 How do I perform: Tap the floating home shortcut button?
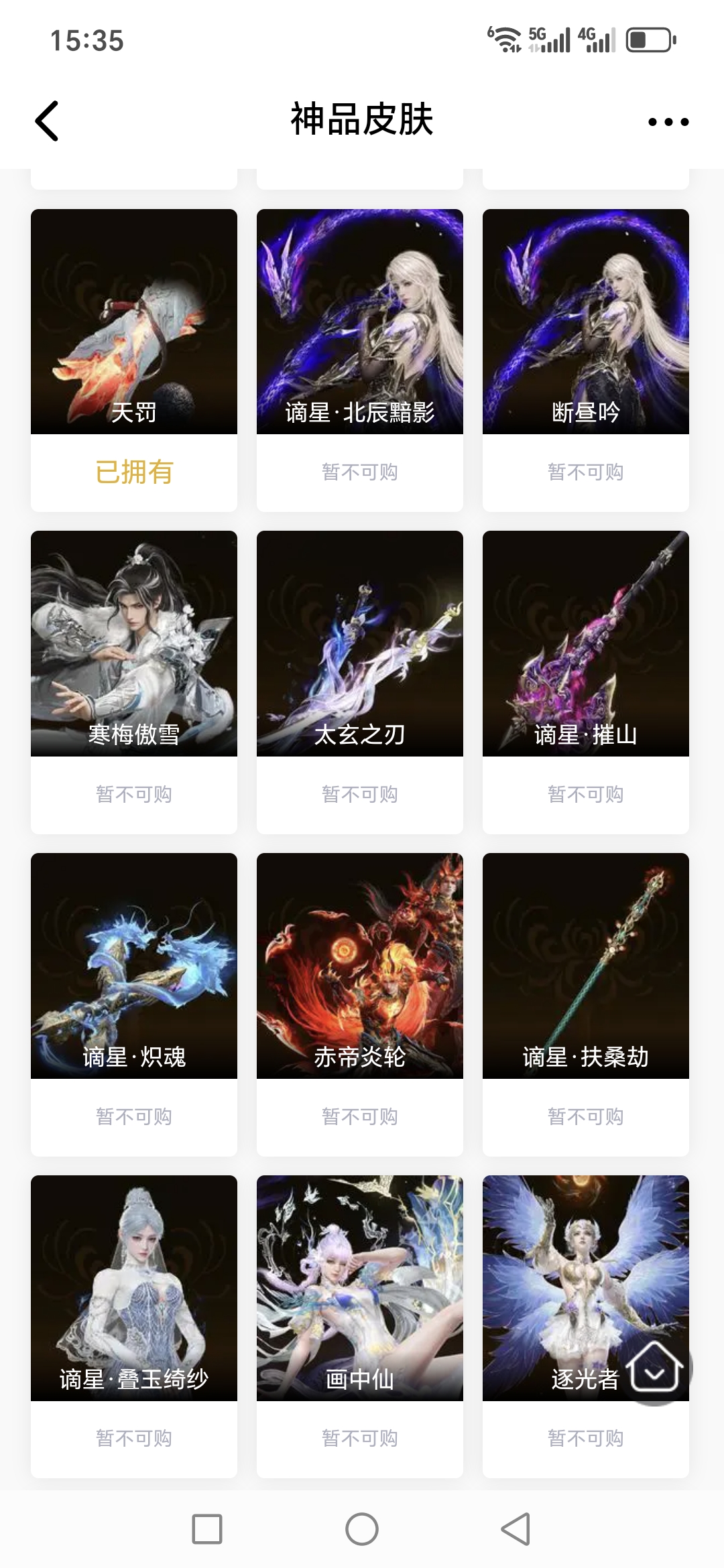655,1367
